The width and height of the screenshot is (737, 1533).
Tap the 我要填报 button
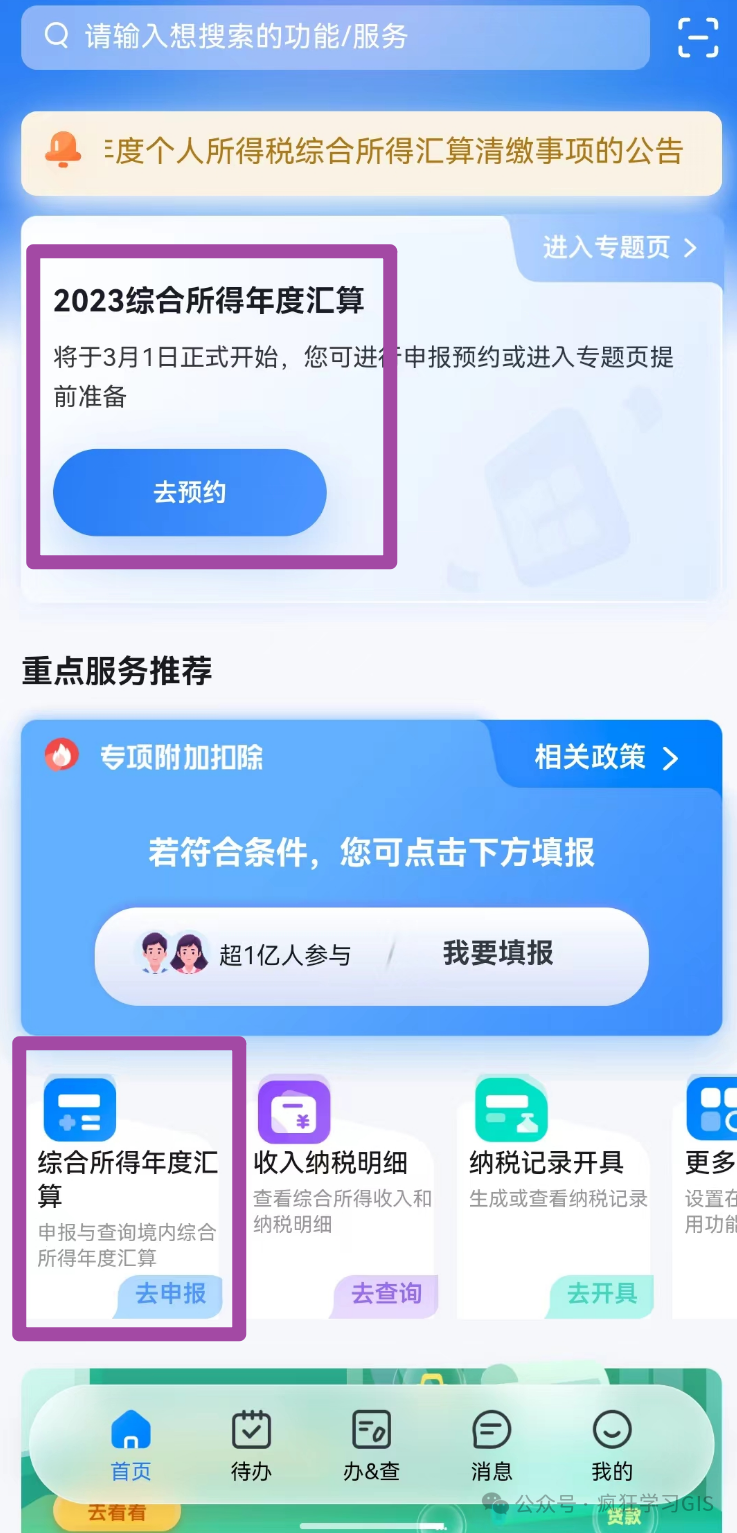pos(497,954)
